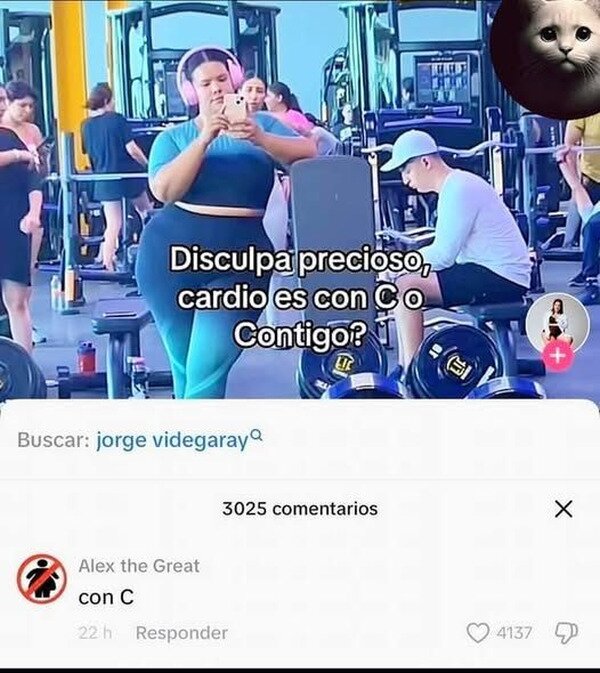Close the comments panel
Image resolution: width=600 pixels, height=673 pixels.
[x=564, y=509]
